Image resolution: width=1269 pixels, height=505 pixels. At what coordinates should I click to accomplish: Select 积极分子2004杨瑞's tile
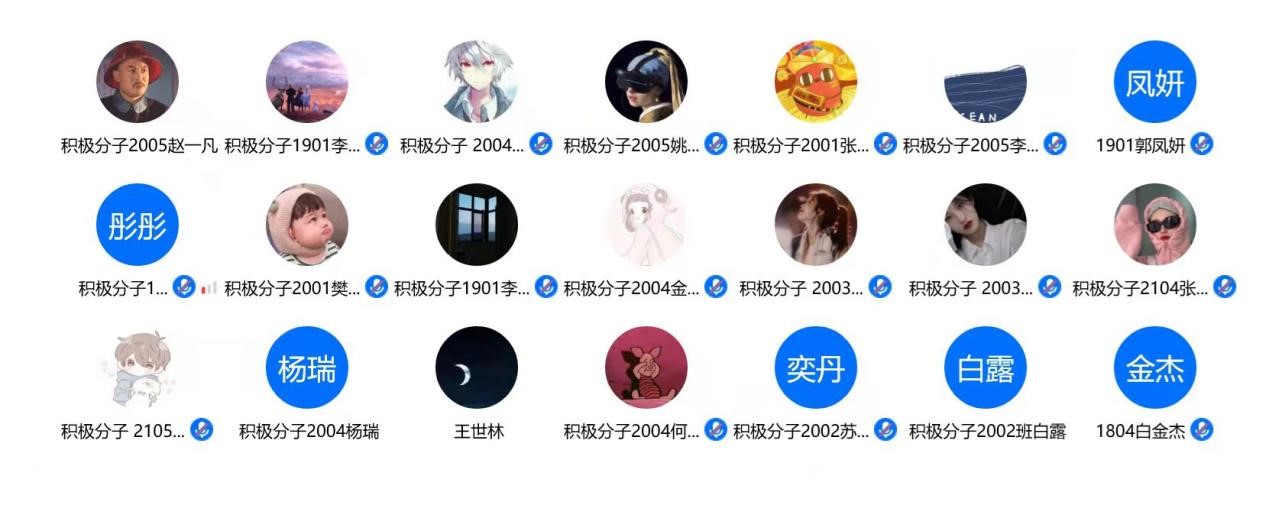tap(307, 368)
